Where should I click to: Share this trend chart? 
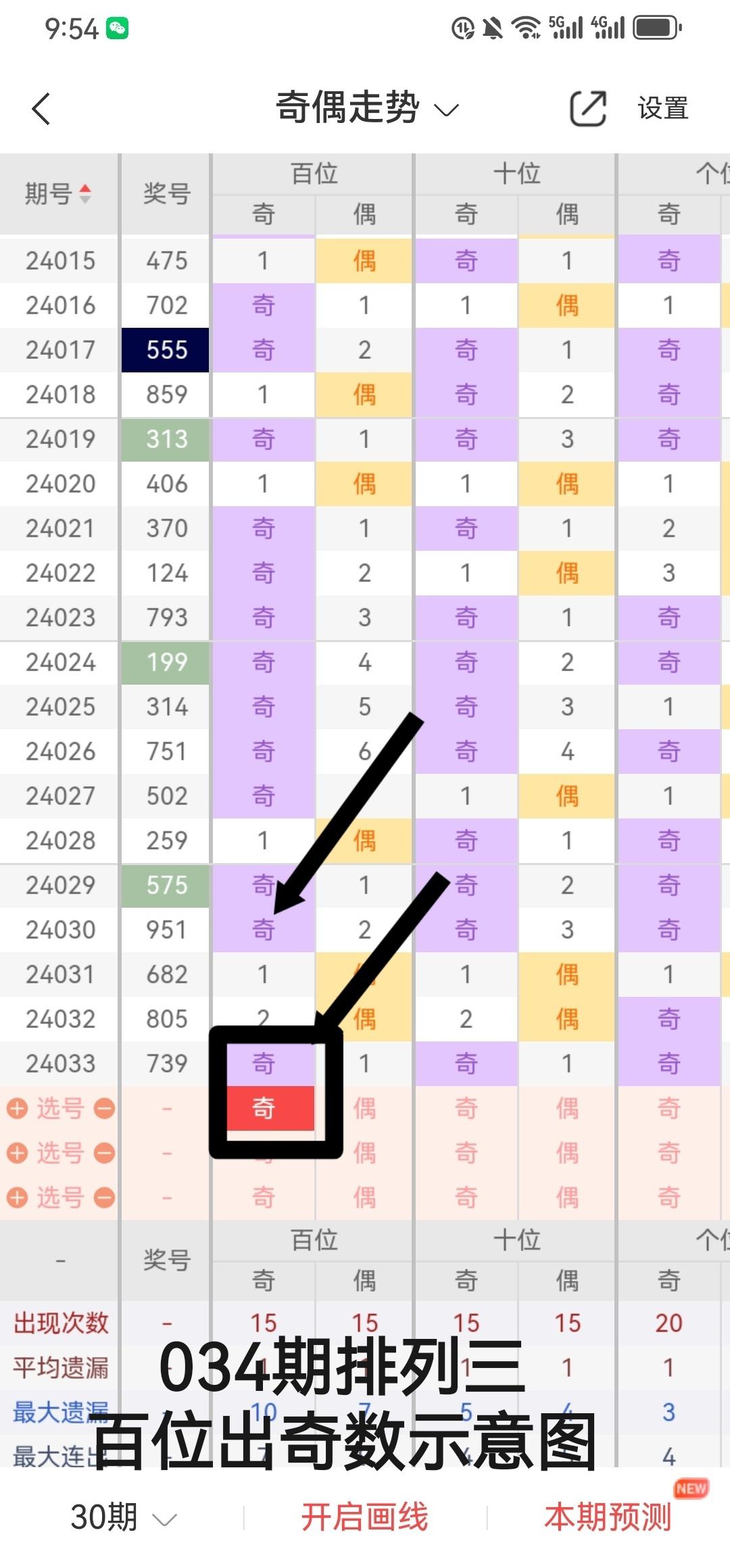[587, 109]
